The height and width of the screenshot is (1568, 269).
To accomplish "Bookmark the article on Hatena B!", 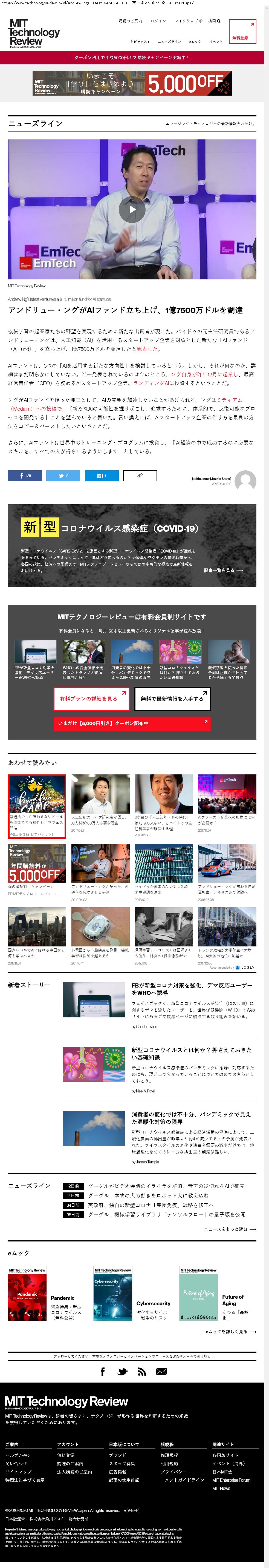I will (x=101, y=475).
